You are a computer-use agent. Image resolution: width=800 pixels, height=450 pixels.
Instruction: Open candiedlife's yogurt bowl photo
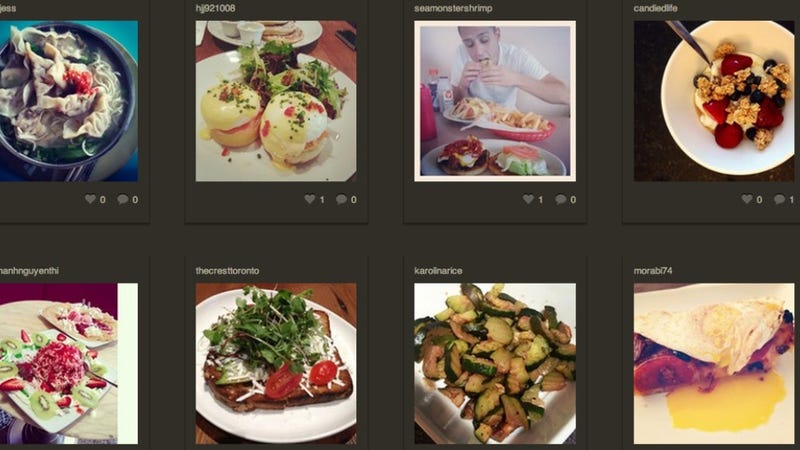click(713, 100)
